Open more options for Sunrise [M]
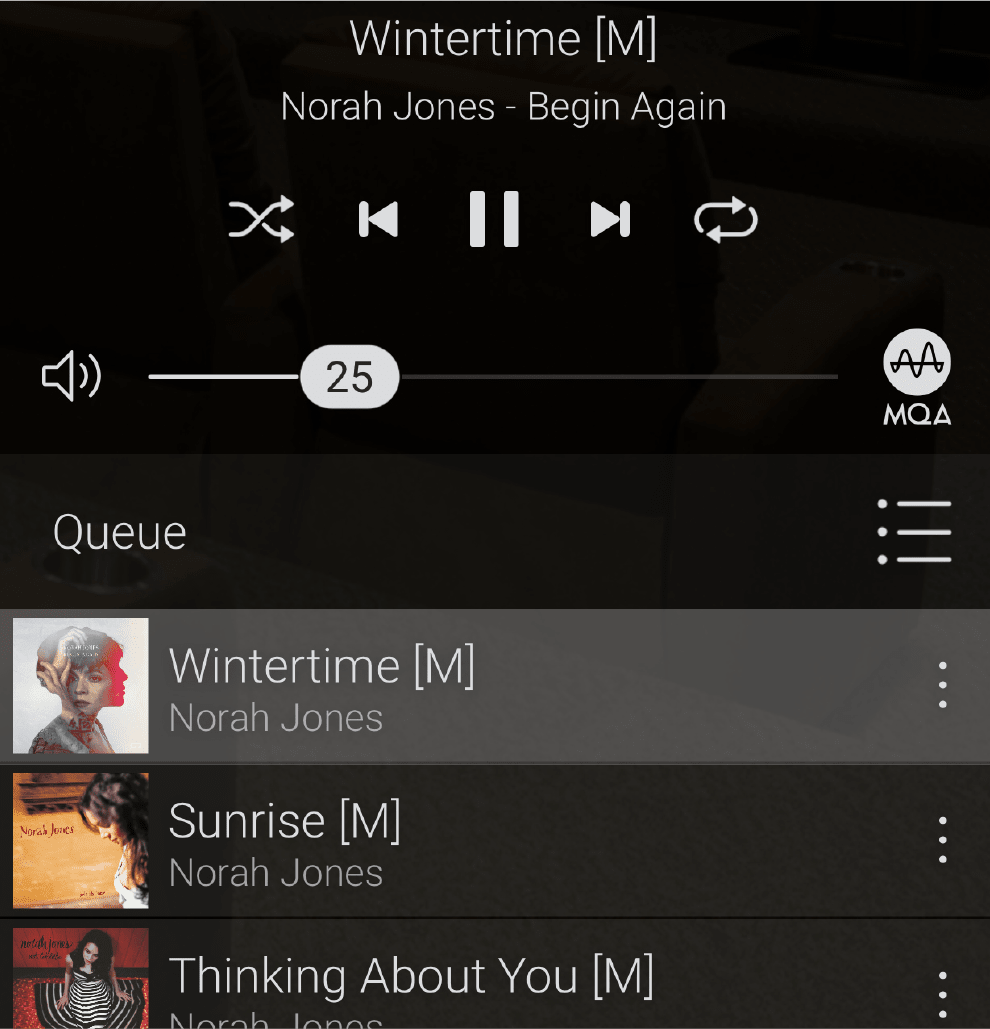Screen dimensions: 990x1029 [x=942, y=841]
